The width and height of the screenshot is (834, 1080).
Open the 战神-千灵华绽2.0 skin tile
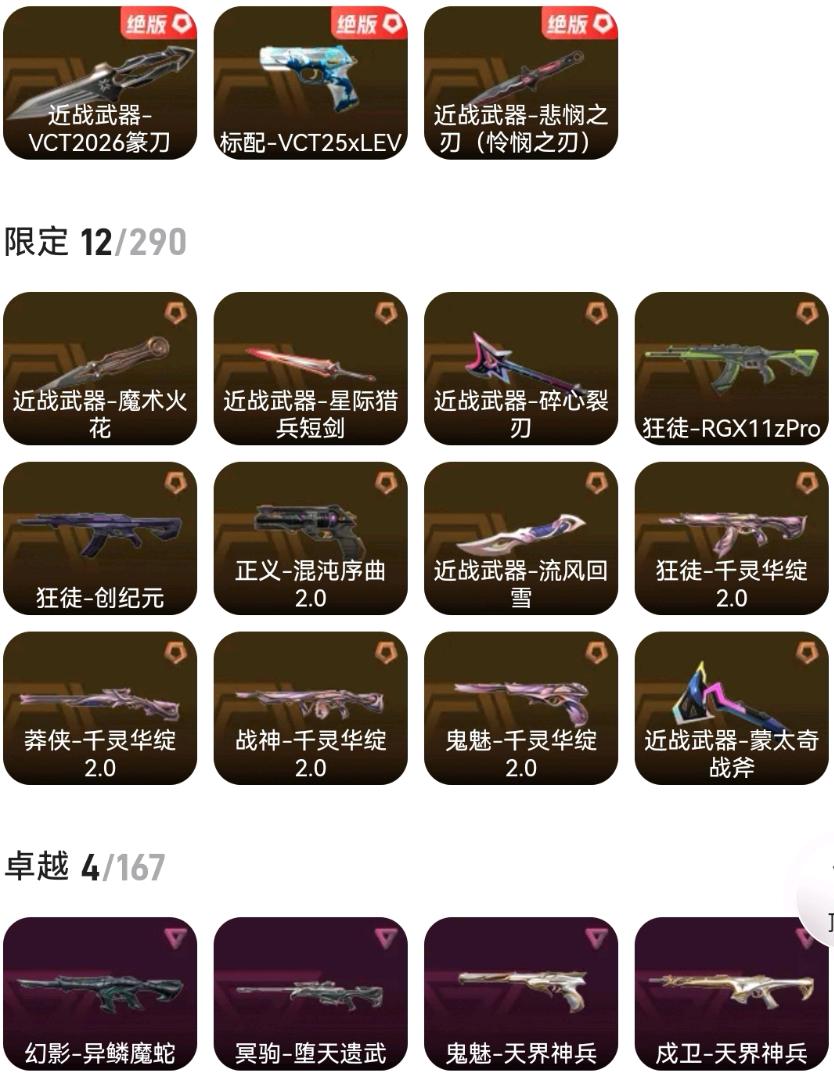point(311,708)
